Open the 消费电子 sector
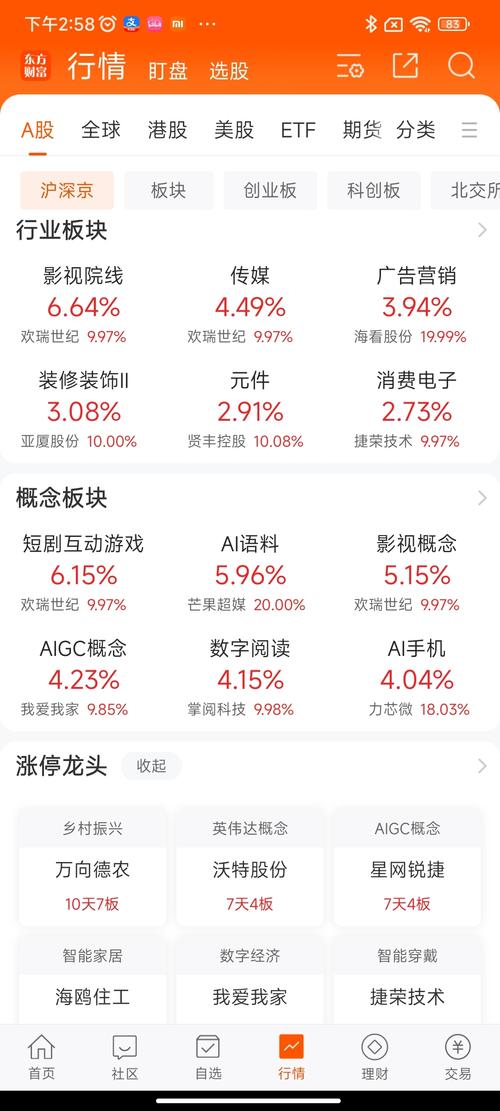Image resolution: width=500 pixels, height=1111 pixels. point(416,410)
